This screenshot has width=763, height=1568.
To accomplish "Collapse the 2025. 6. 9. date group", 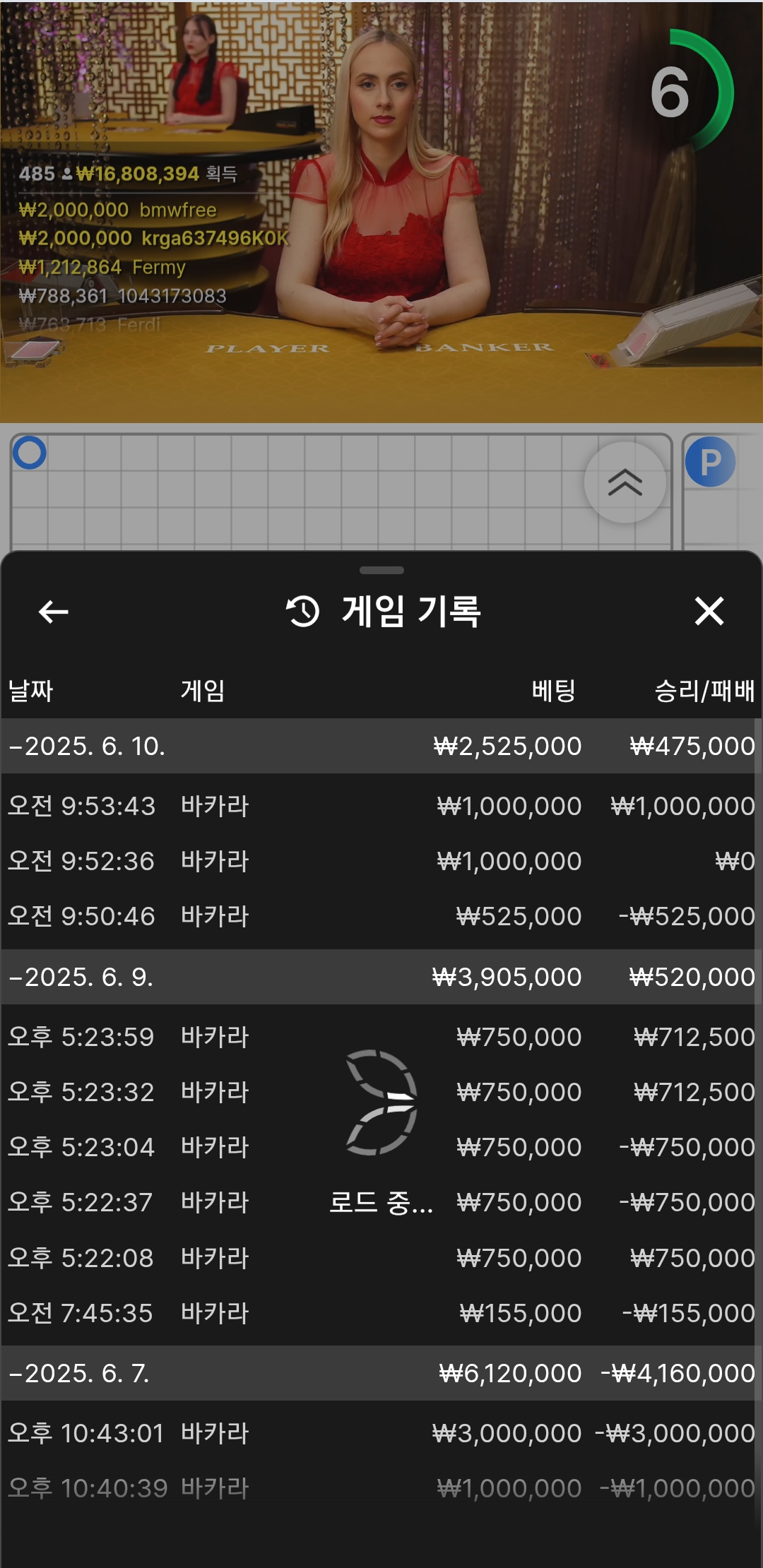I will coord(82,978).
